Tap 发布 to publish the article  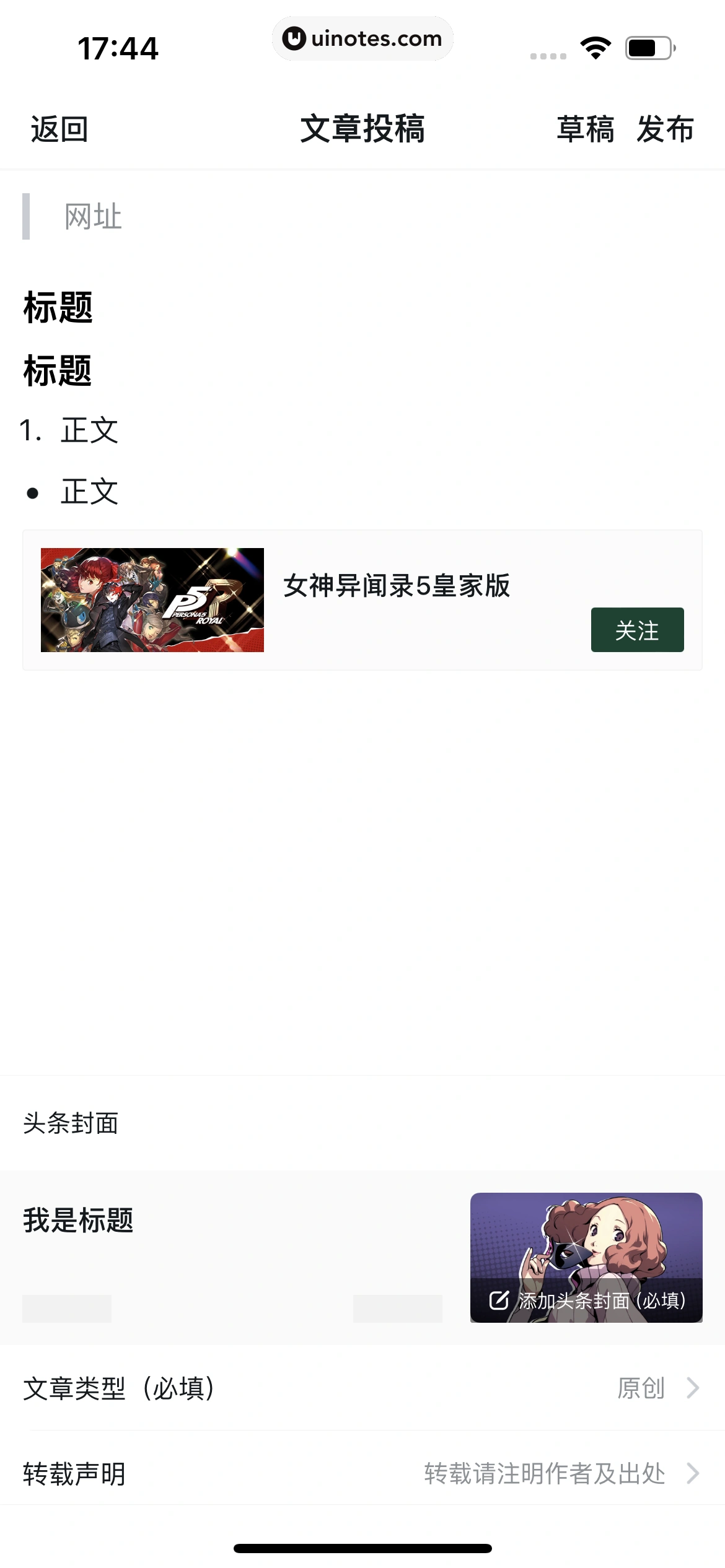665,129
